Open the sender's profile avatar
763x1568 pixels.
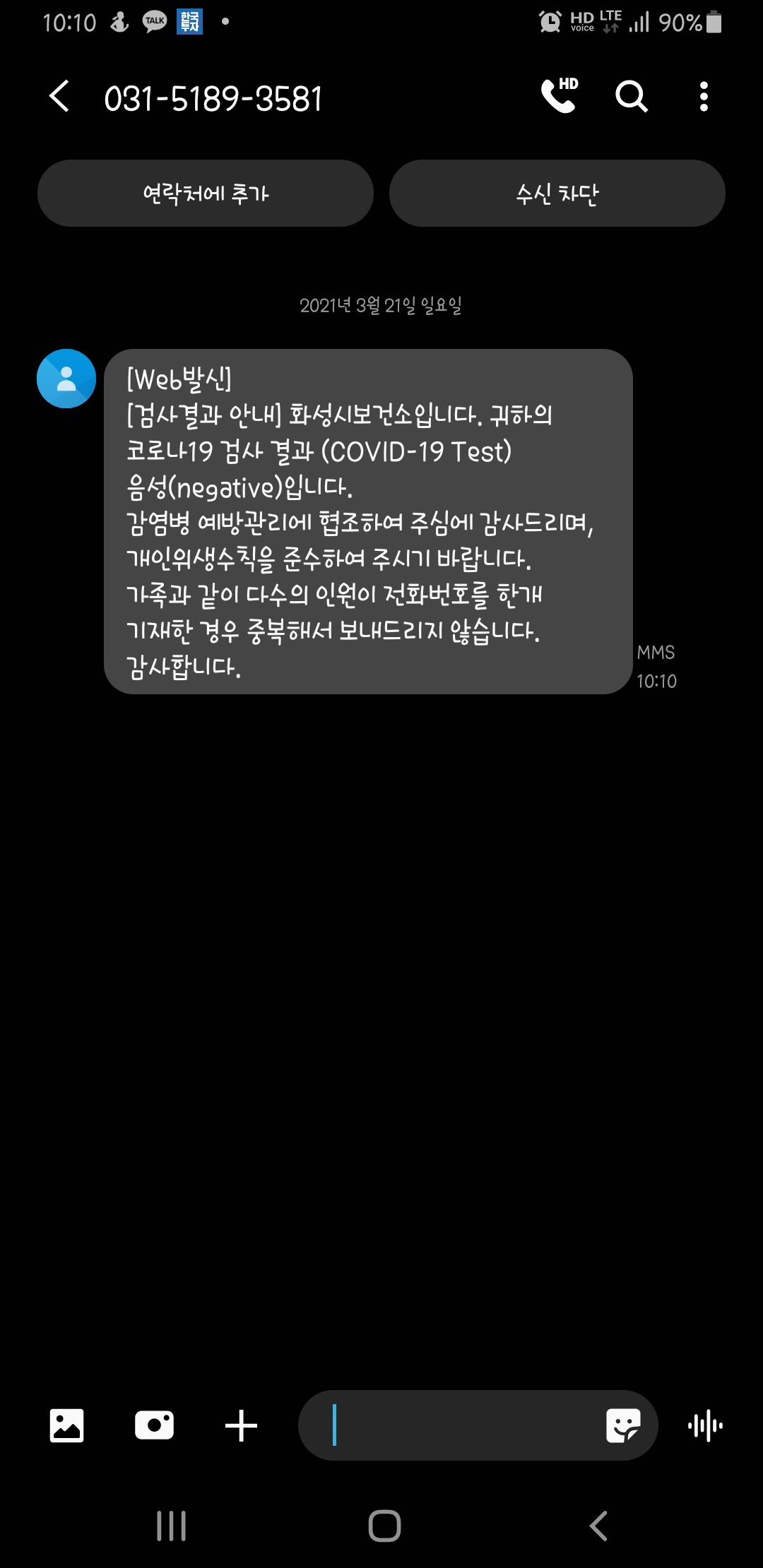click(x=66, y=379)
